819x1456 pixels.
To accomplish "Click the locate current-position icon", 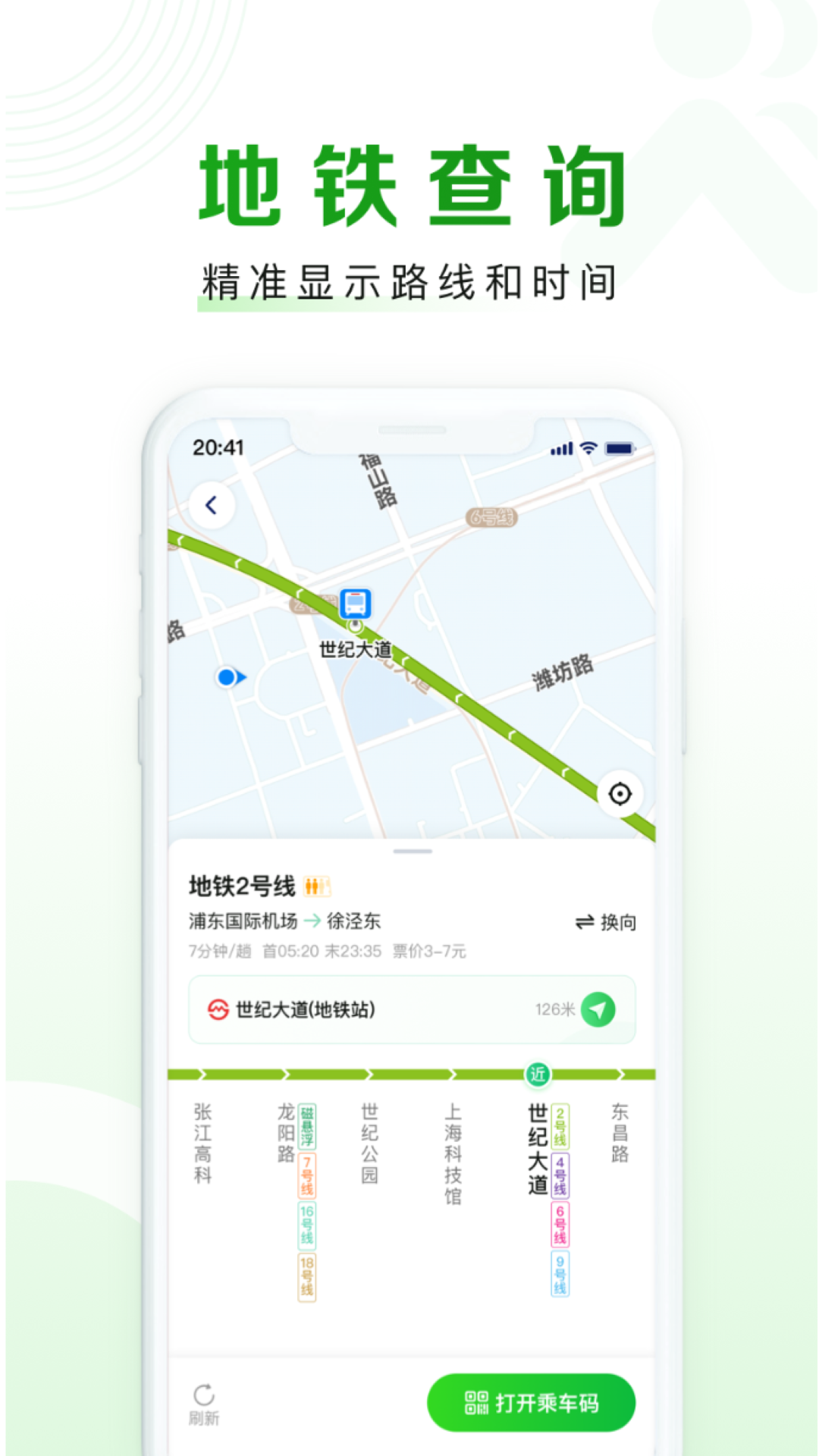I will point(620,793).
